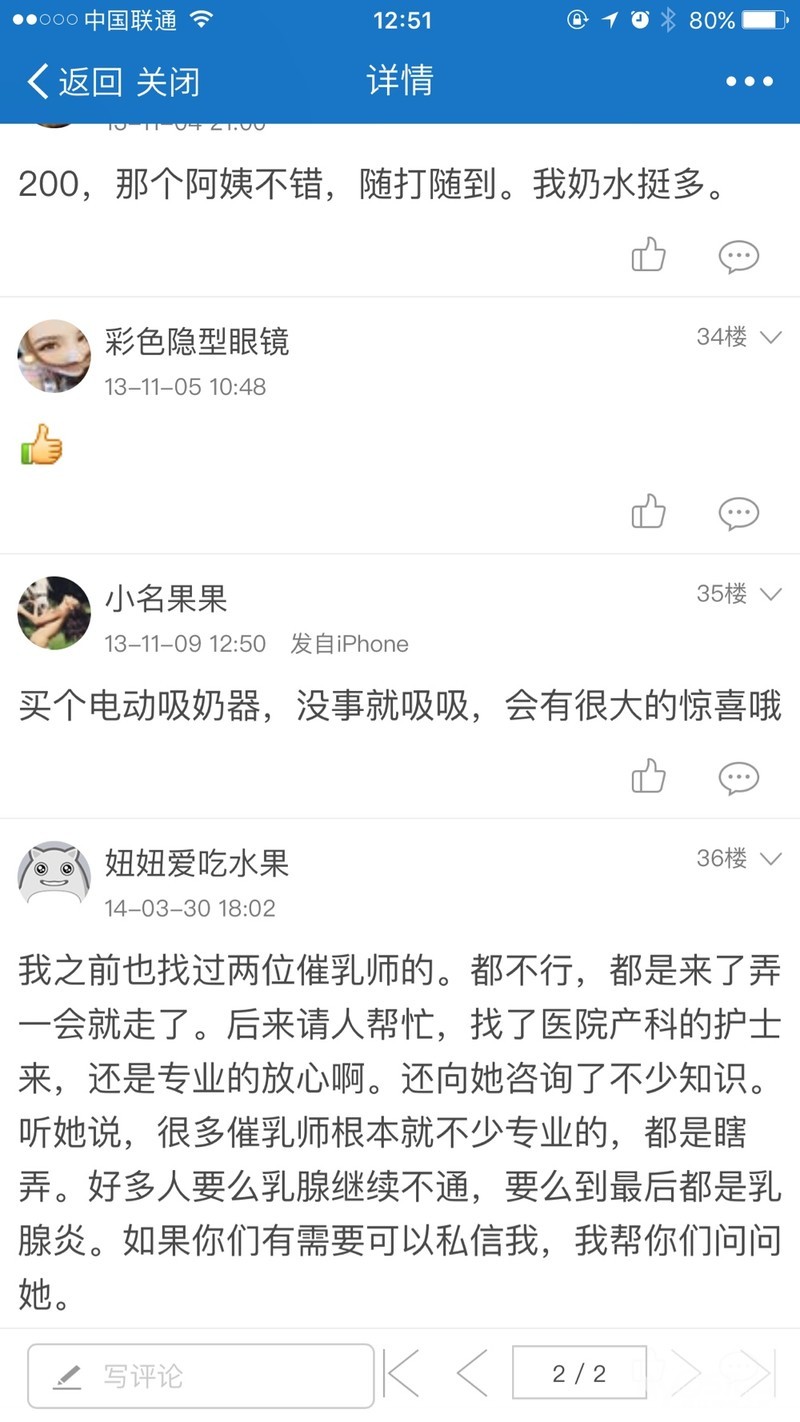This screenshot has height=1422, width=800.
Task: Tap 关闭 to close the page
Action: click(x=168, y=82)
